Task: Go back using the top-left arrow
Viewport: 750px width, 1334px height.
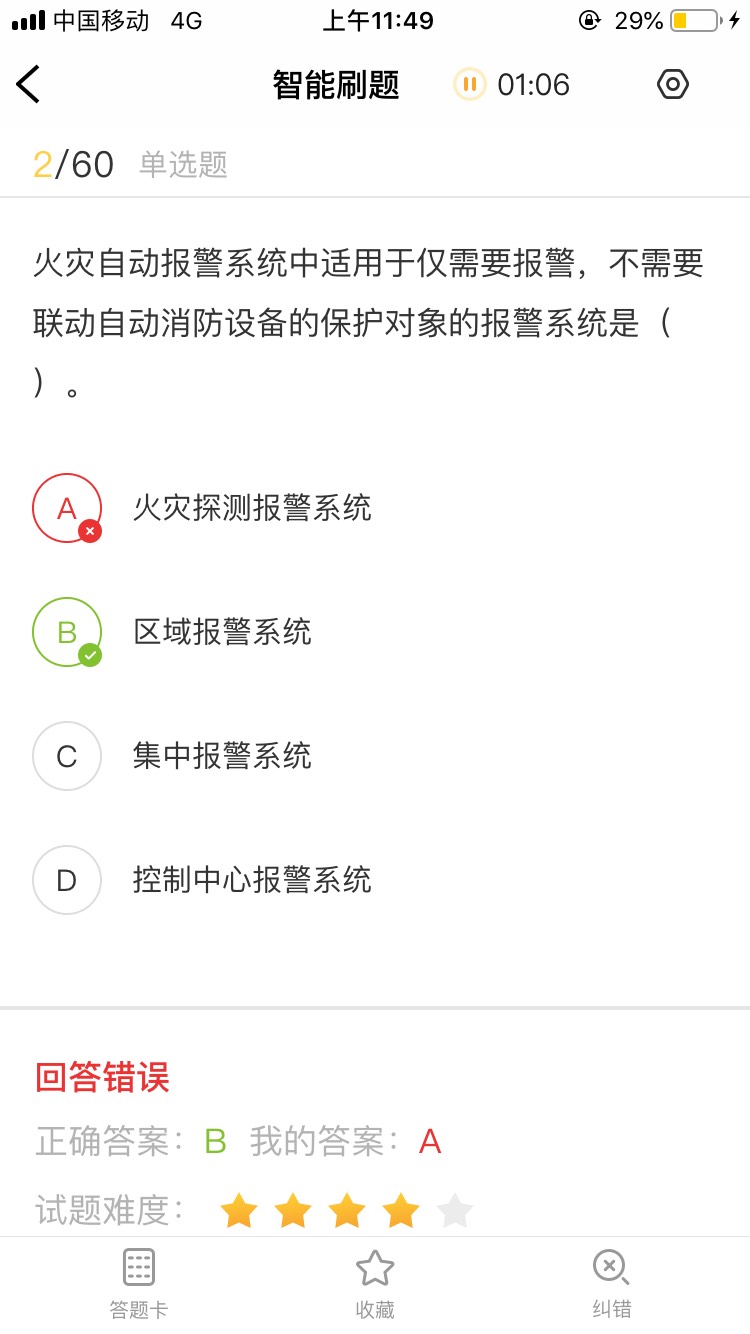Action: click(29, 85)
